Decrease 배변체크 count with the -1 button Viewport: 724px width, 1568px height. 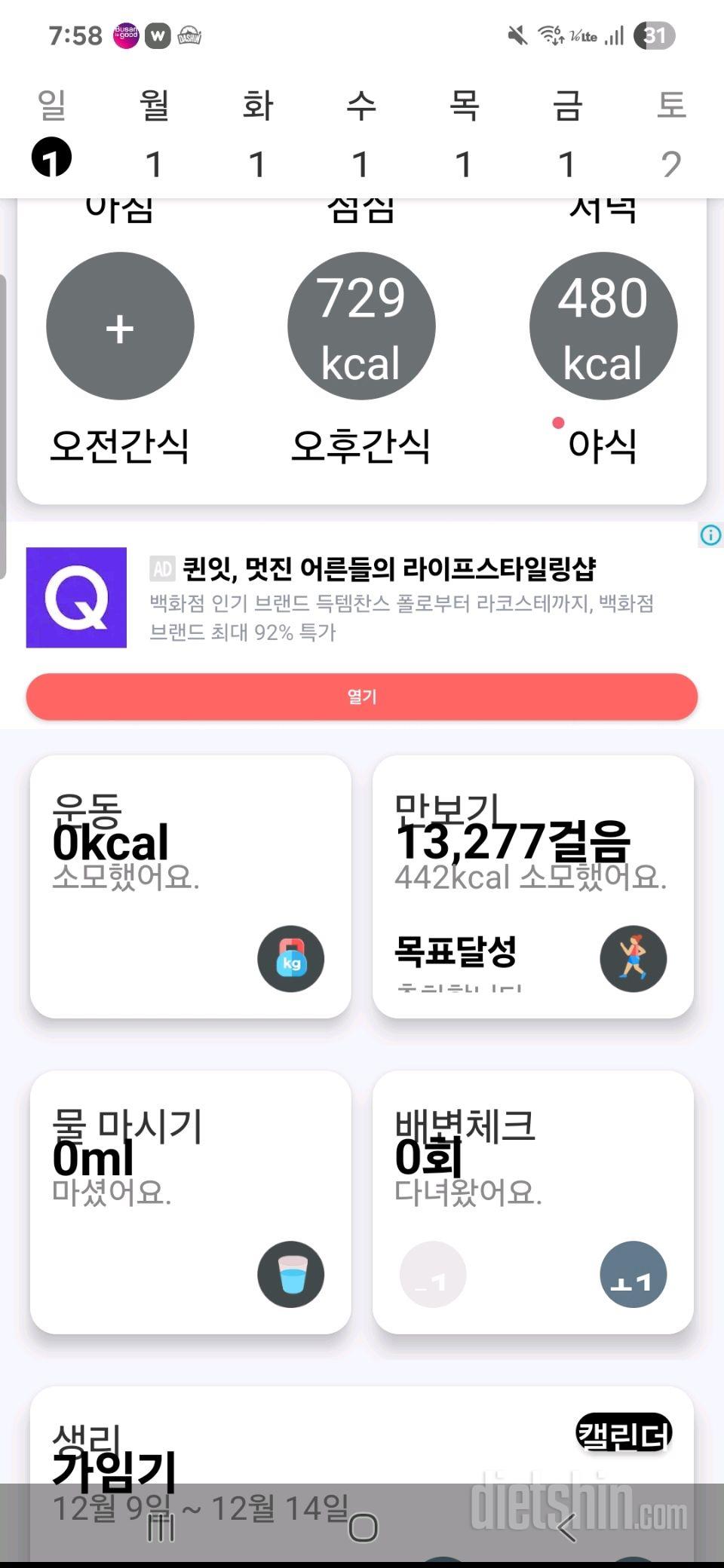coord(432,1274)
